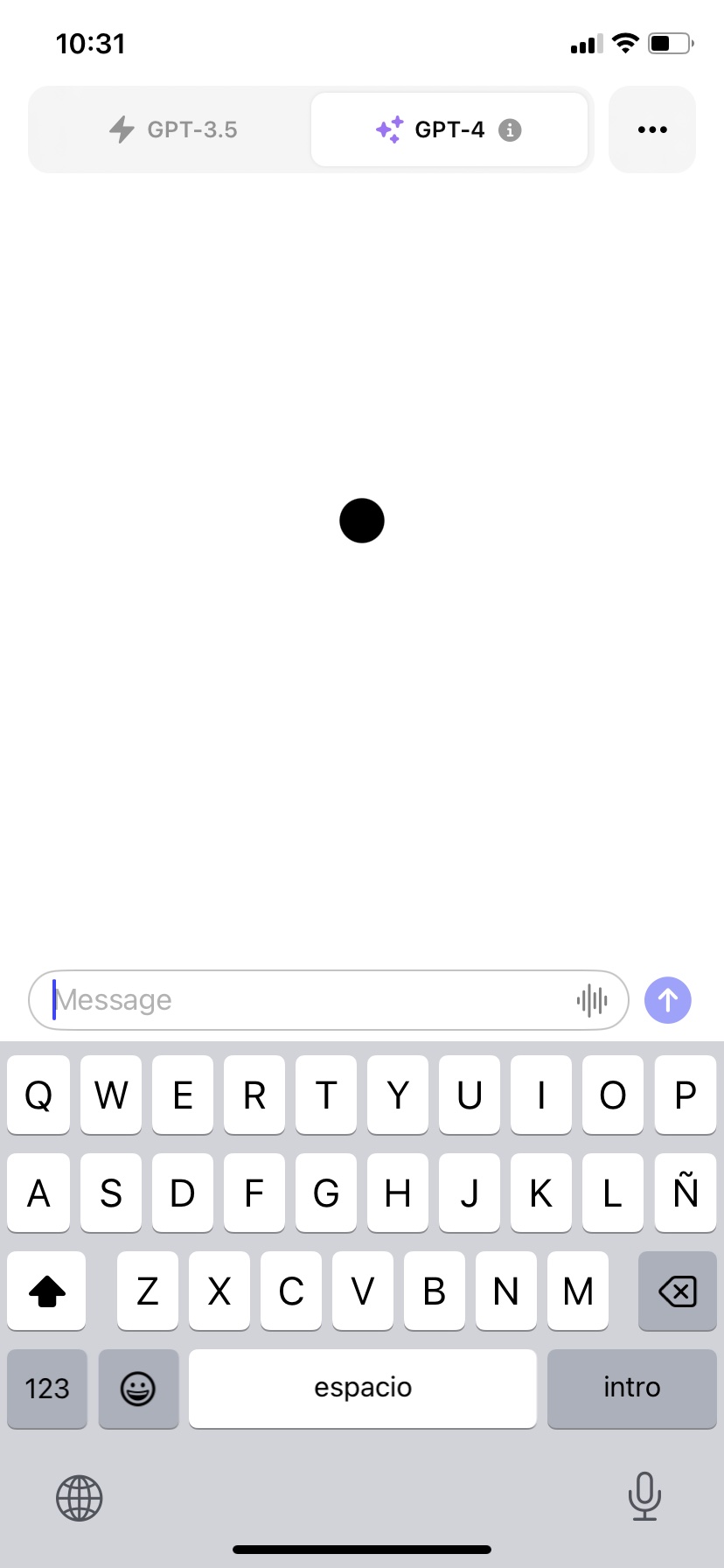Viewport: 724px width, 1568px height.
Task: Start voice input with waveform icon
Action: coord(592,999)
